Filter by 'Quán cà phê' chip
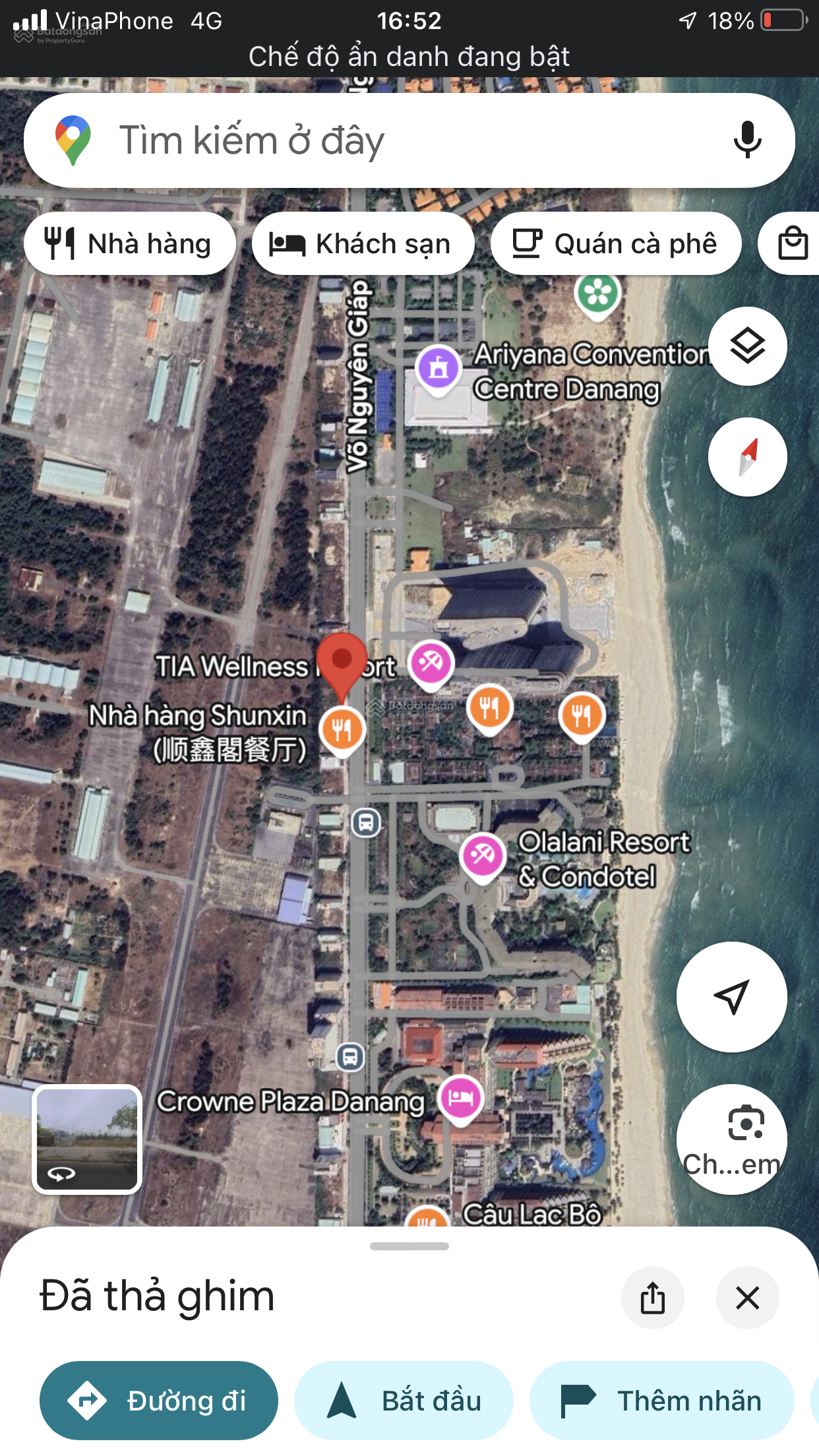Image resolution: width=819 pixels, height=1456 pixels. coord(616,243)
